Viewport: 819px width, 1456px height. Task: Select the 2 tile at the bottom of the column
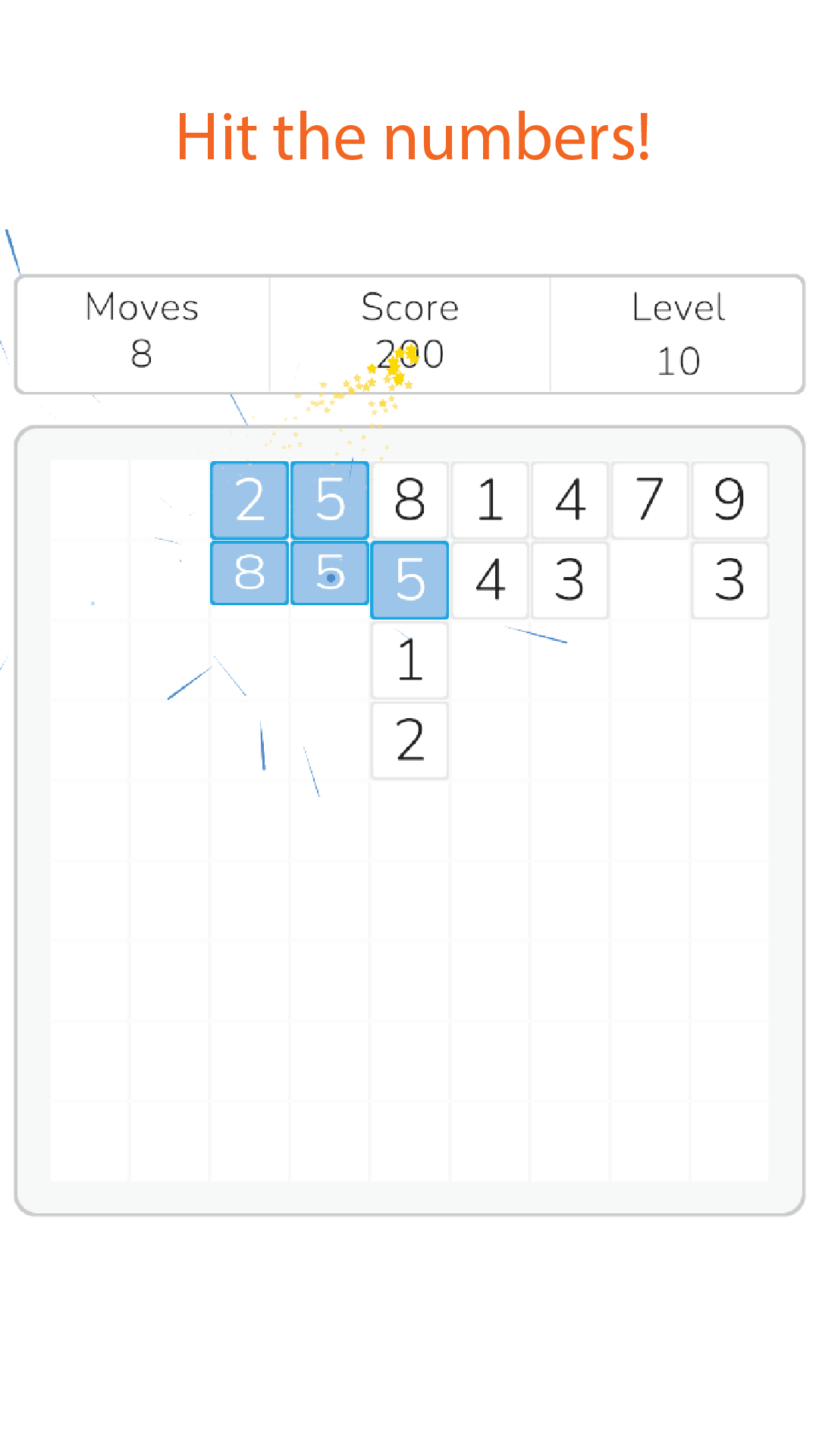tap(409, 740)
